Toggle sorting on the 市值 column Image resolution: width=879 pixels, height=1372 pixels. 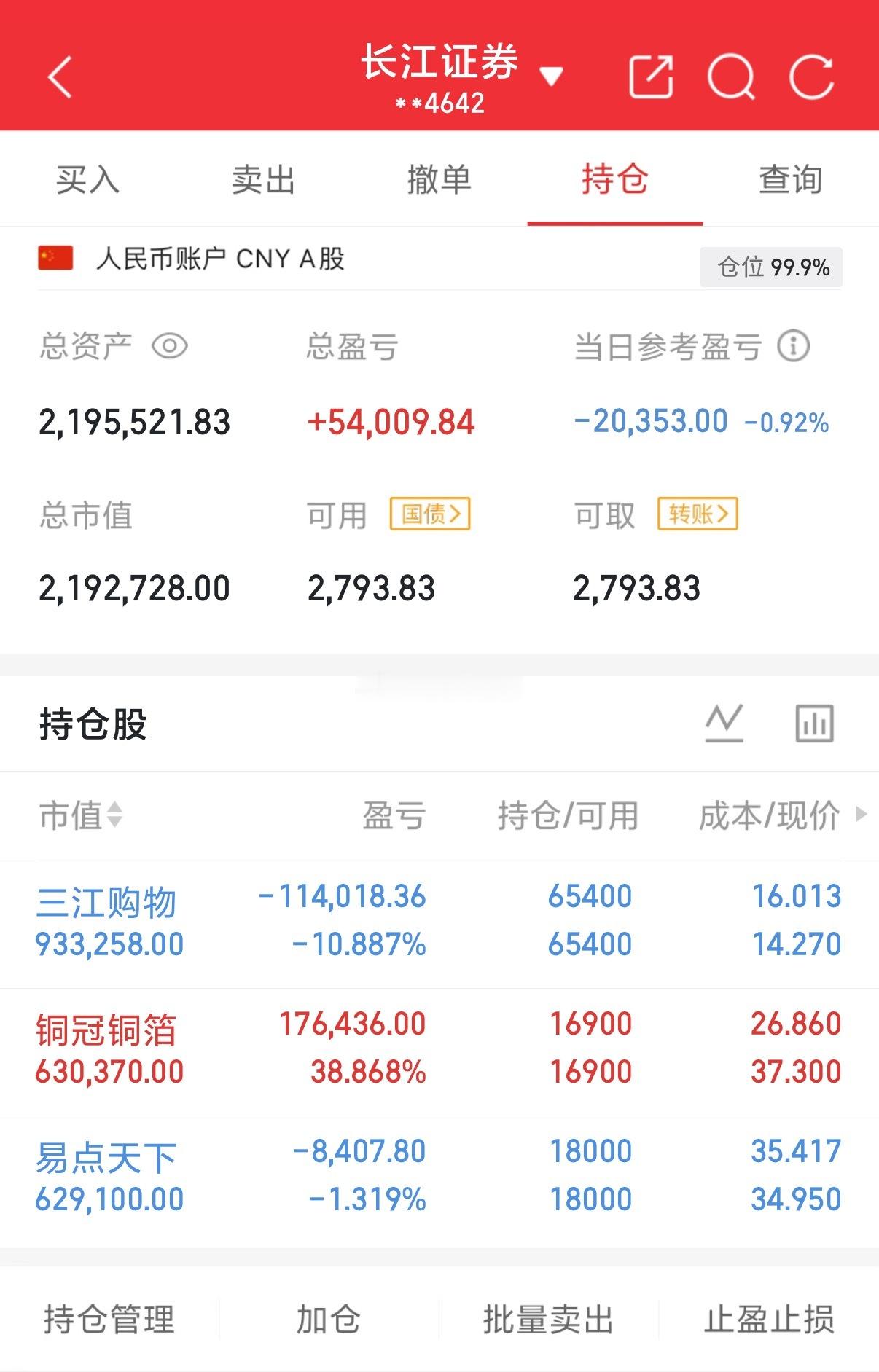(82, 816)
